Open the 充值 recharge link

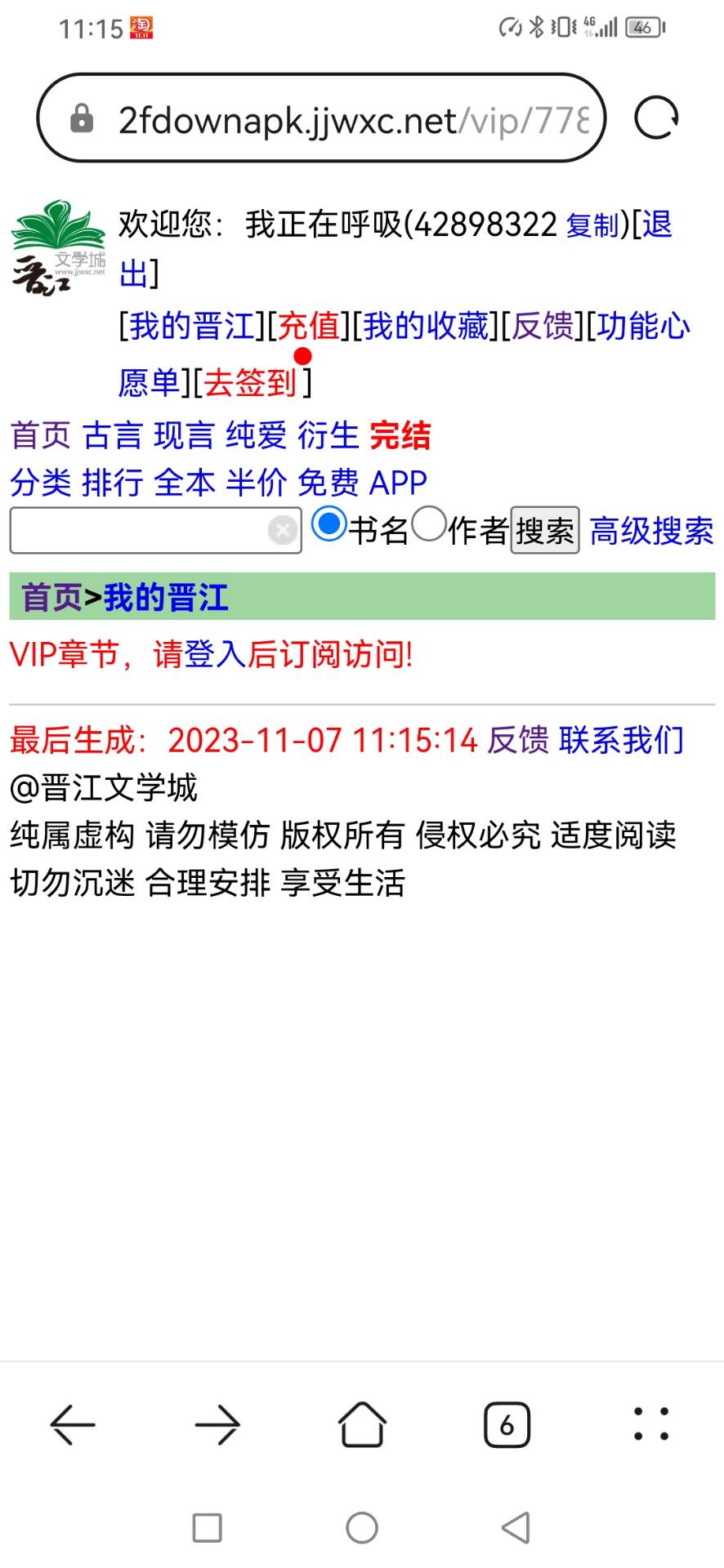[x=309, y=326]
